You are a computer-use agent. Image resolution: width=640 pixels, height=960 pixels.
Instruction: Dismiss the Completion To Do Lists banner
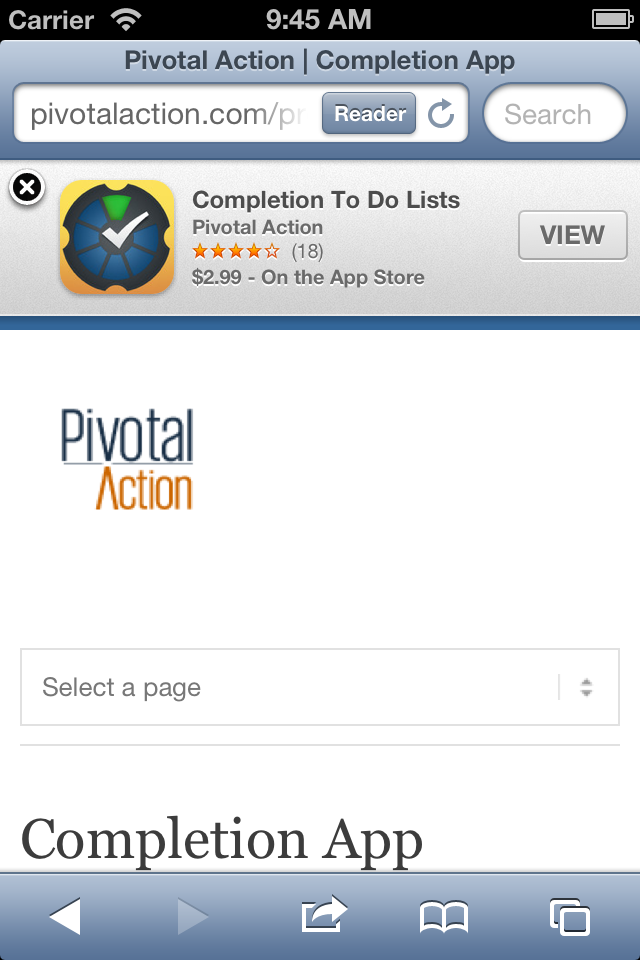pos(27,188)
